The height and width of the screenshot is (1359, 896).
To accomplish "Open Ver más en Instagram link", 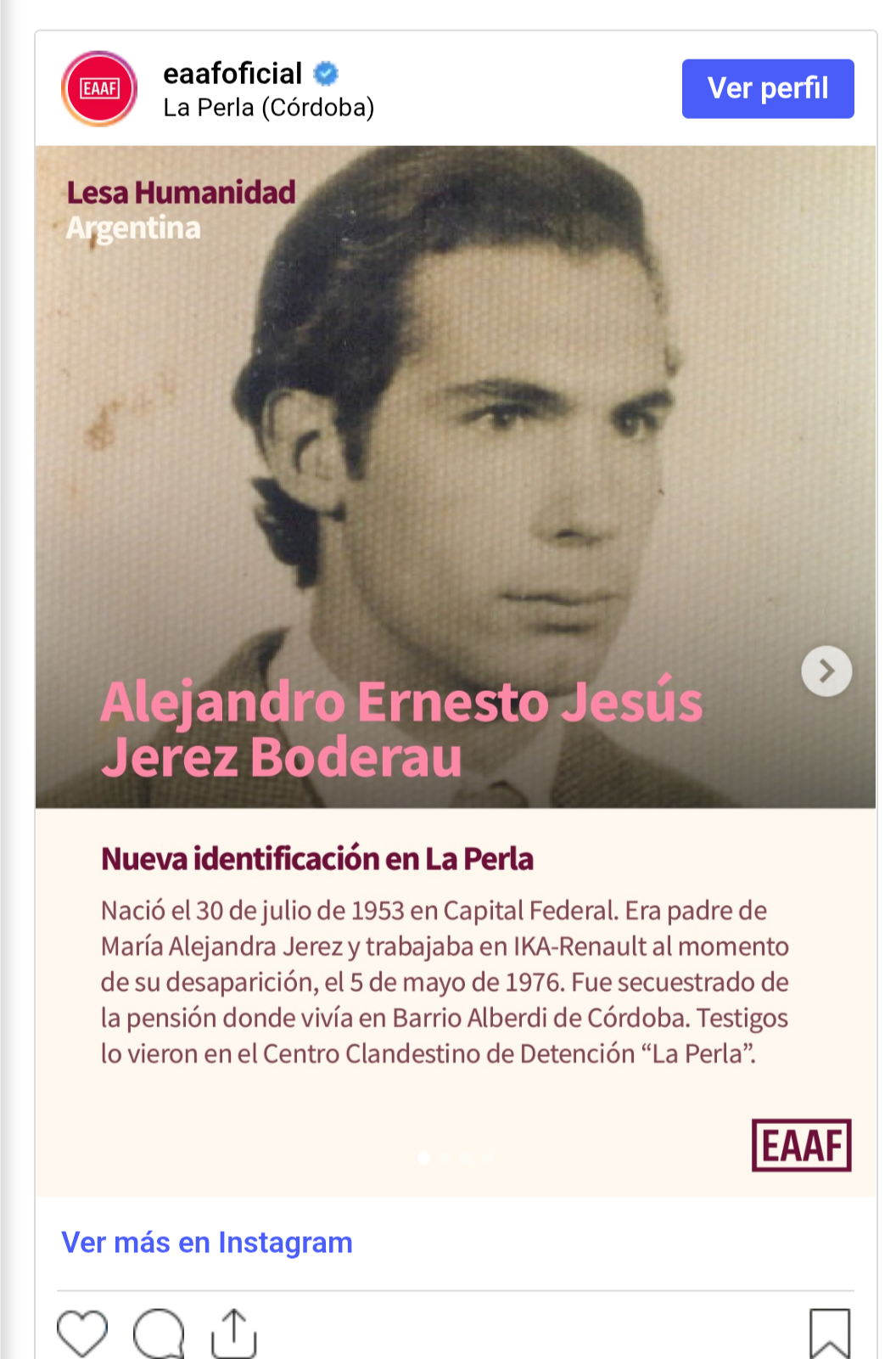I will 207,1242.
